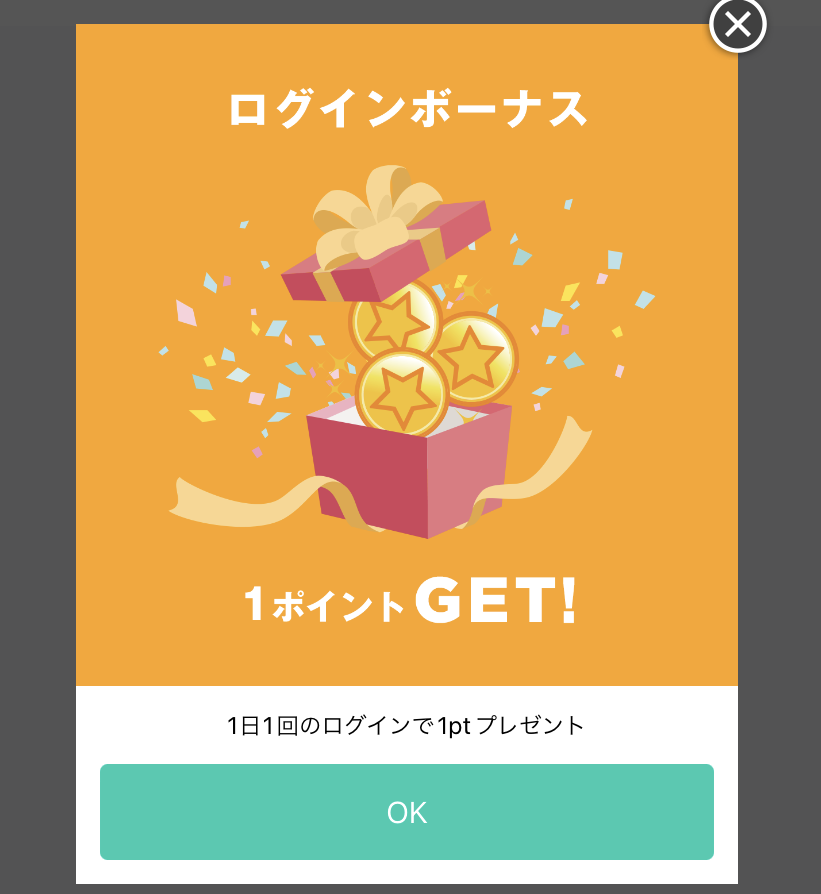The width and height of the screenshot is (821, 894).
Task: Click the X icon inside the close circle
Action: click(738, 25)
